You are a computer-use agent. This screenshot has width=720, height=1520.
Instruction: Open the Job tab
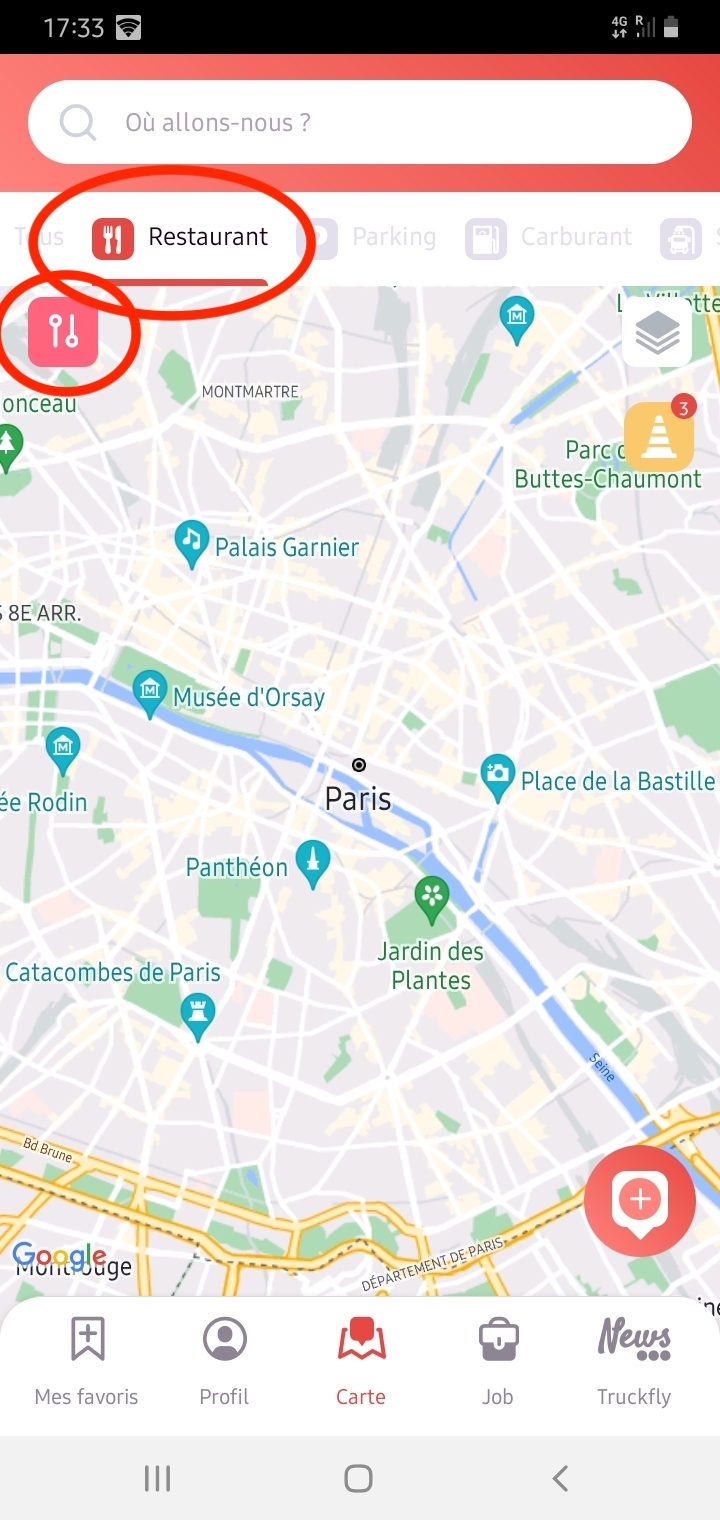(497, 1361)
